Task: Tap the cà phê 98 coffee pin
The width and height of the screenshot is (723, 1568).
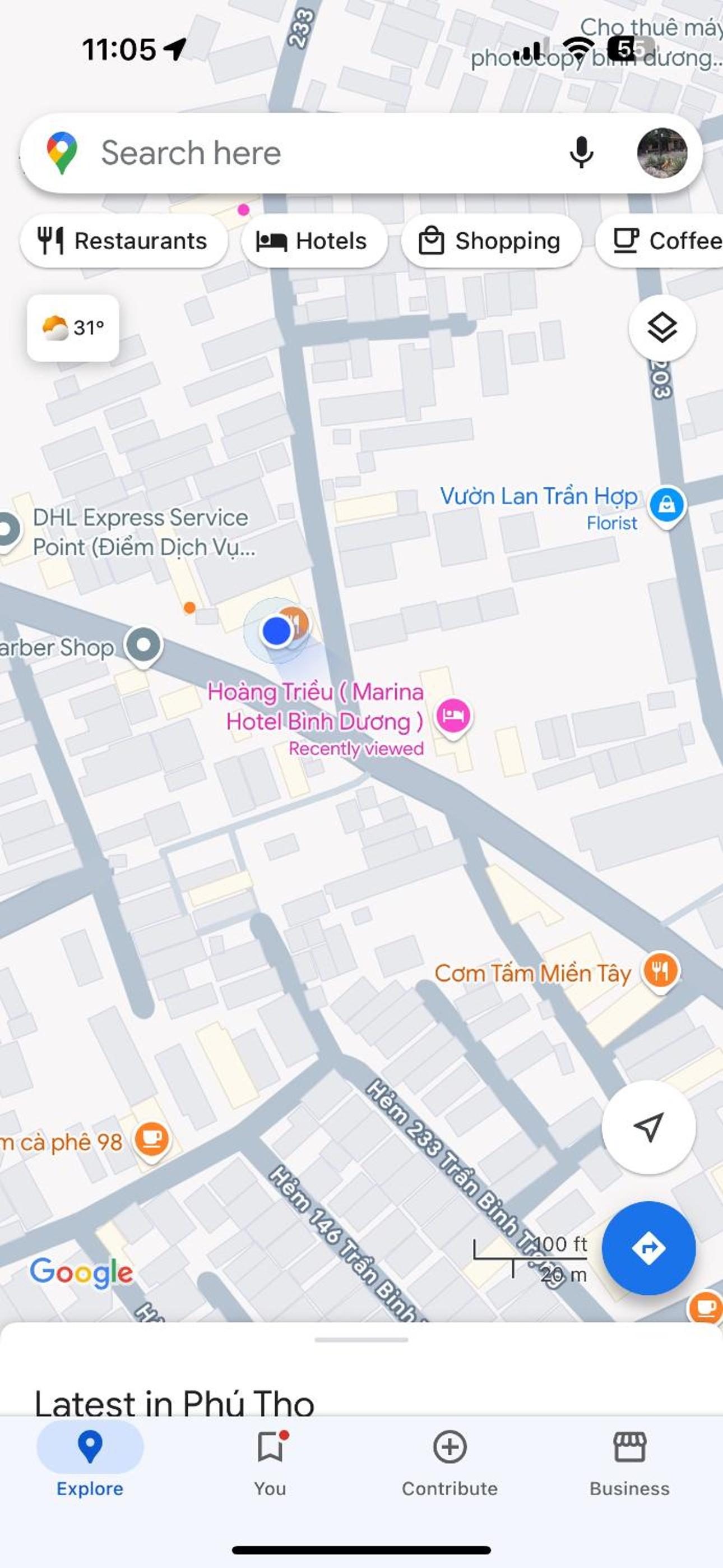Action: click(151, 1138)
